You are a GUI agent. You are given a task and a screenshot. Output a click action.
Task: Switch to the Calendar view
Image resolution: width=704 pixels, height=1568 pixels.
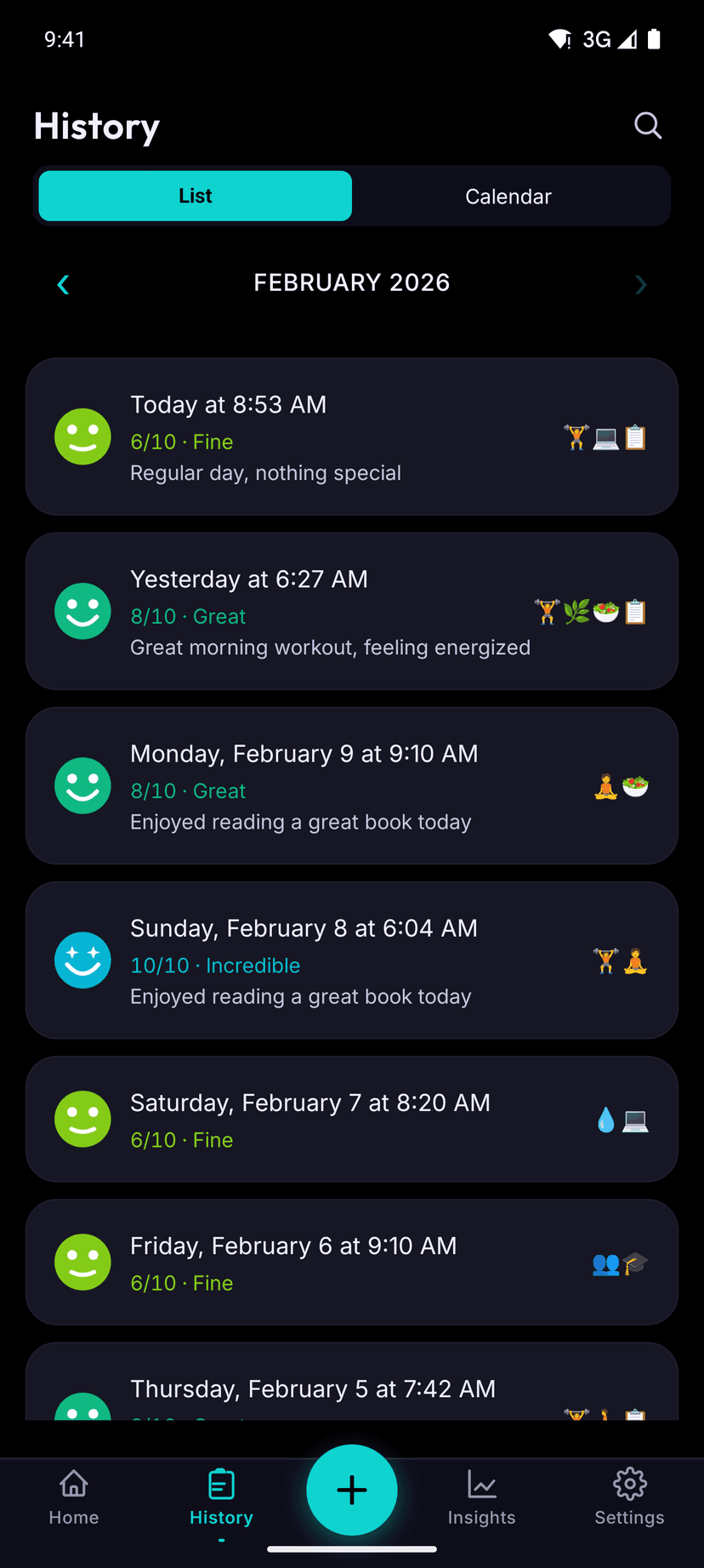pos(508,196)
